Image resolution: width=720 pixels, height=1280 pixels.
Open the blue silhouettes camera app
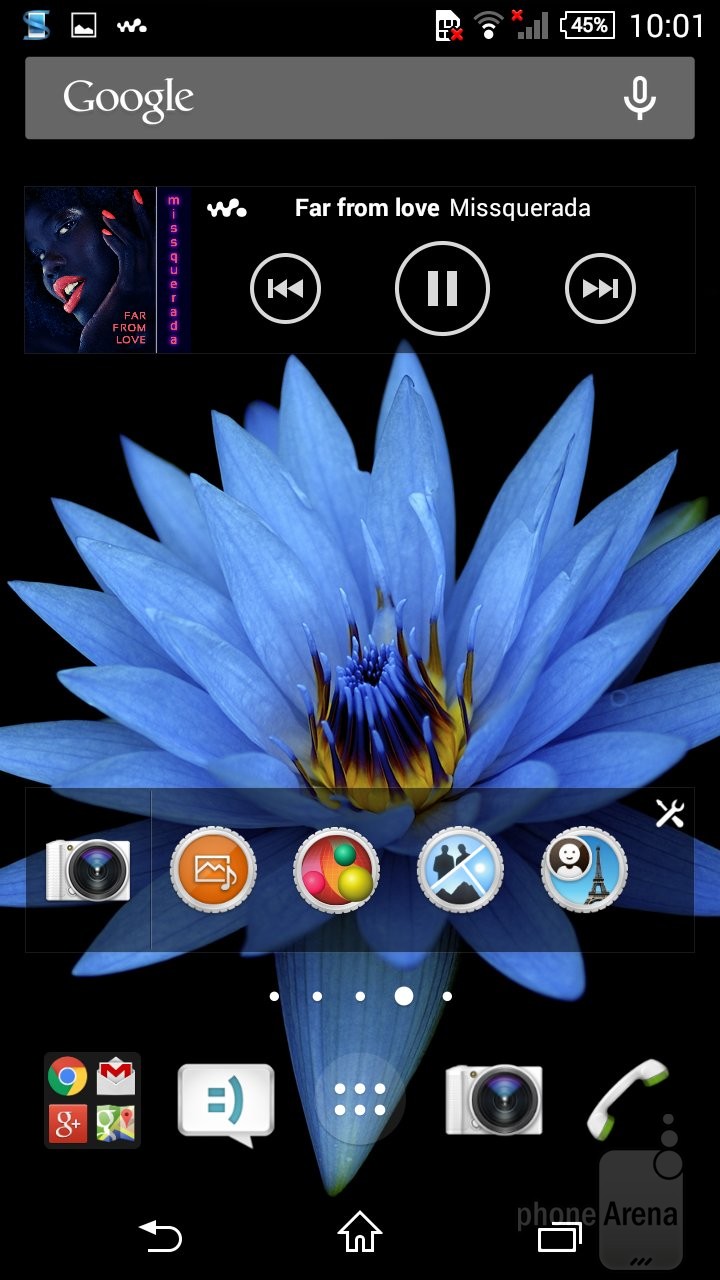pyautogui.click(x=460, y=870)
